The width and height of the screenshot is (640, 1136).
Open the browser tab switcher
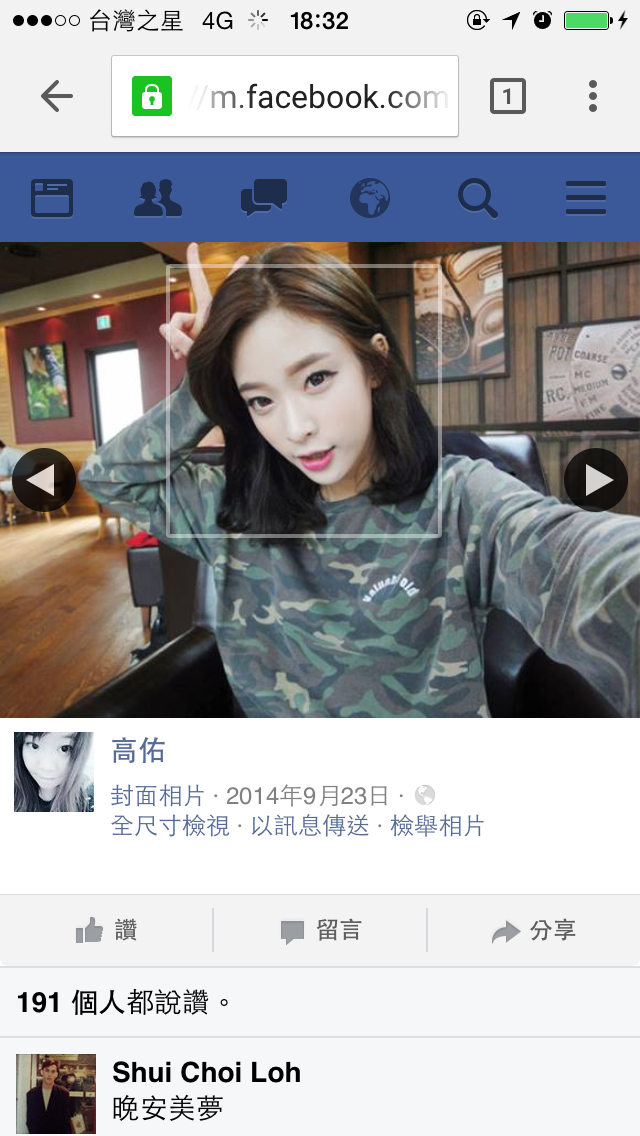coord(507,96)
